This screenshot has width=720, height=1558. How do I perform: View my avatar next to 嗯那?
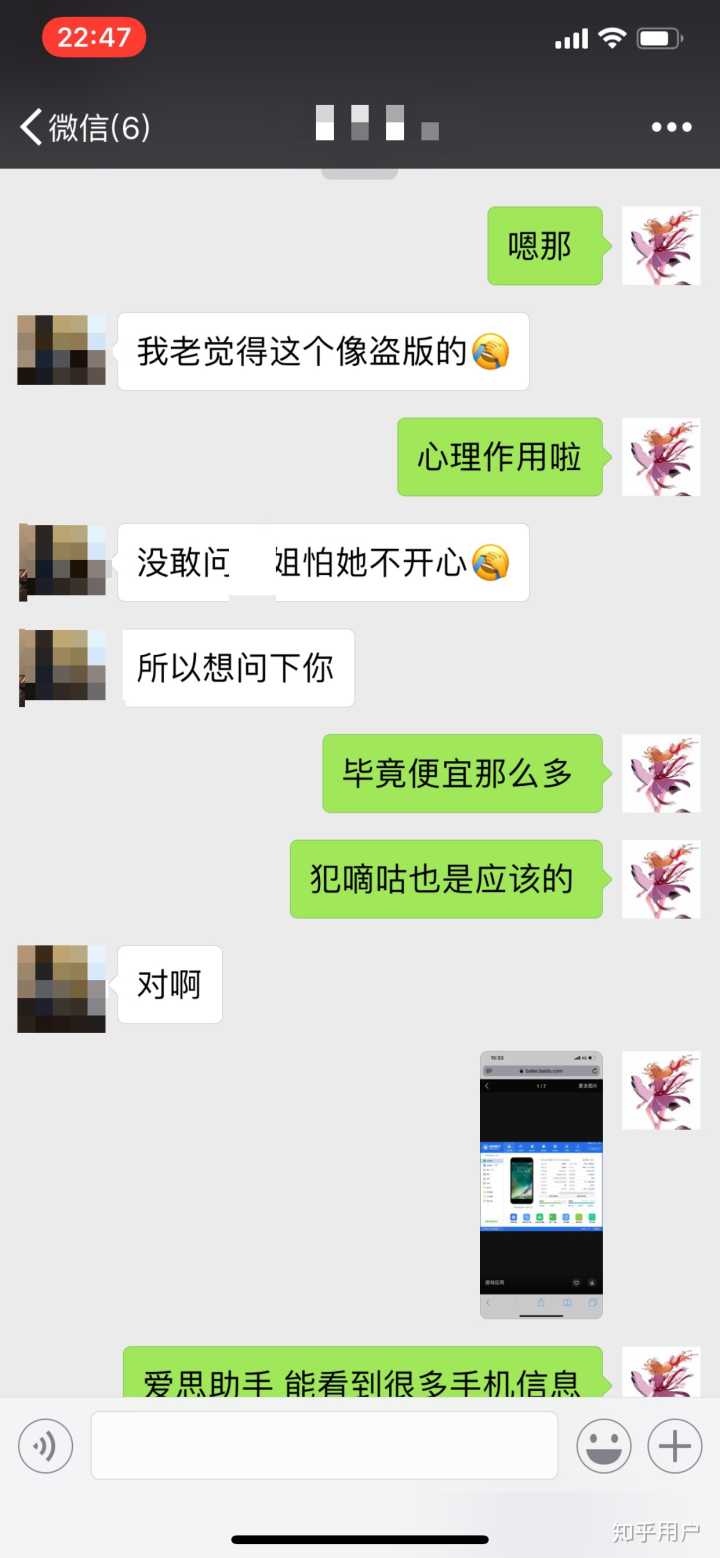click(x=661, y=246)
